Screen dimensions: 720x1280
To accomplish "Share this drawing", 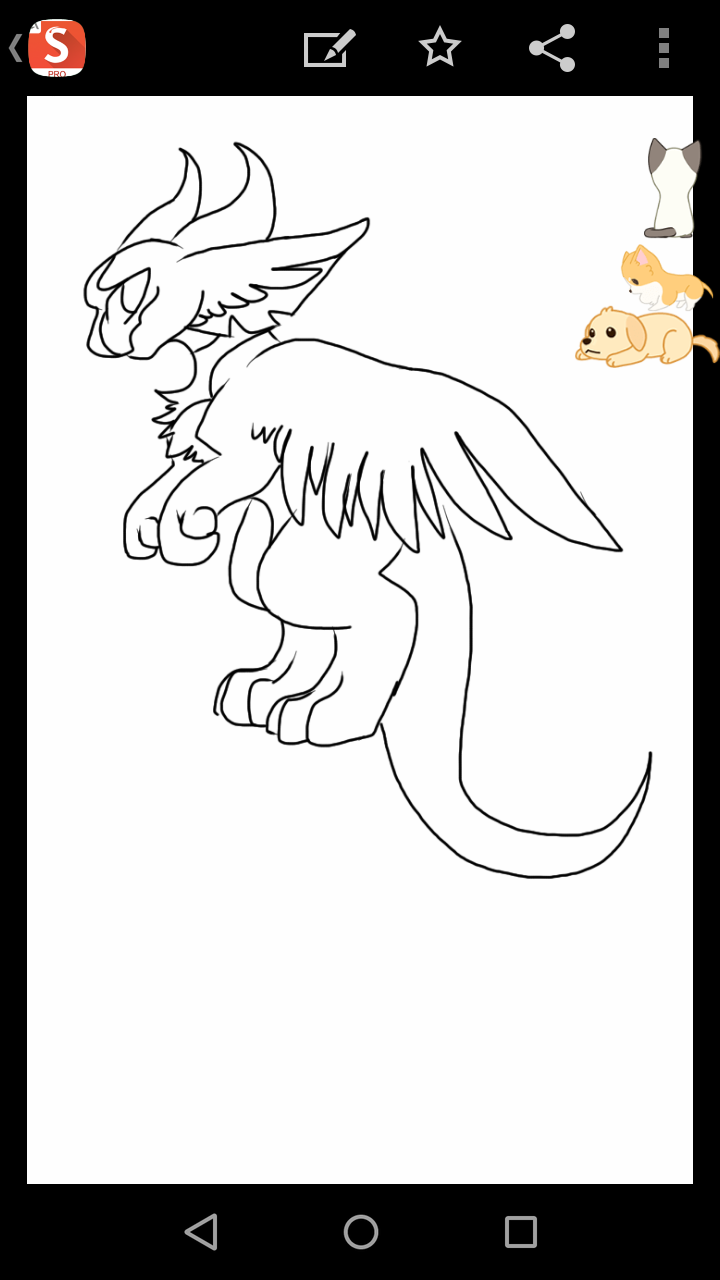I will pos(552,48).
